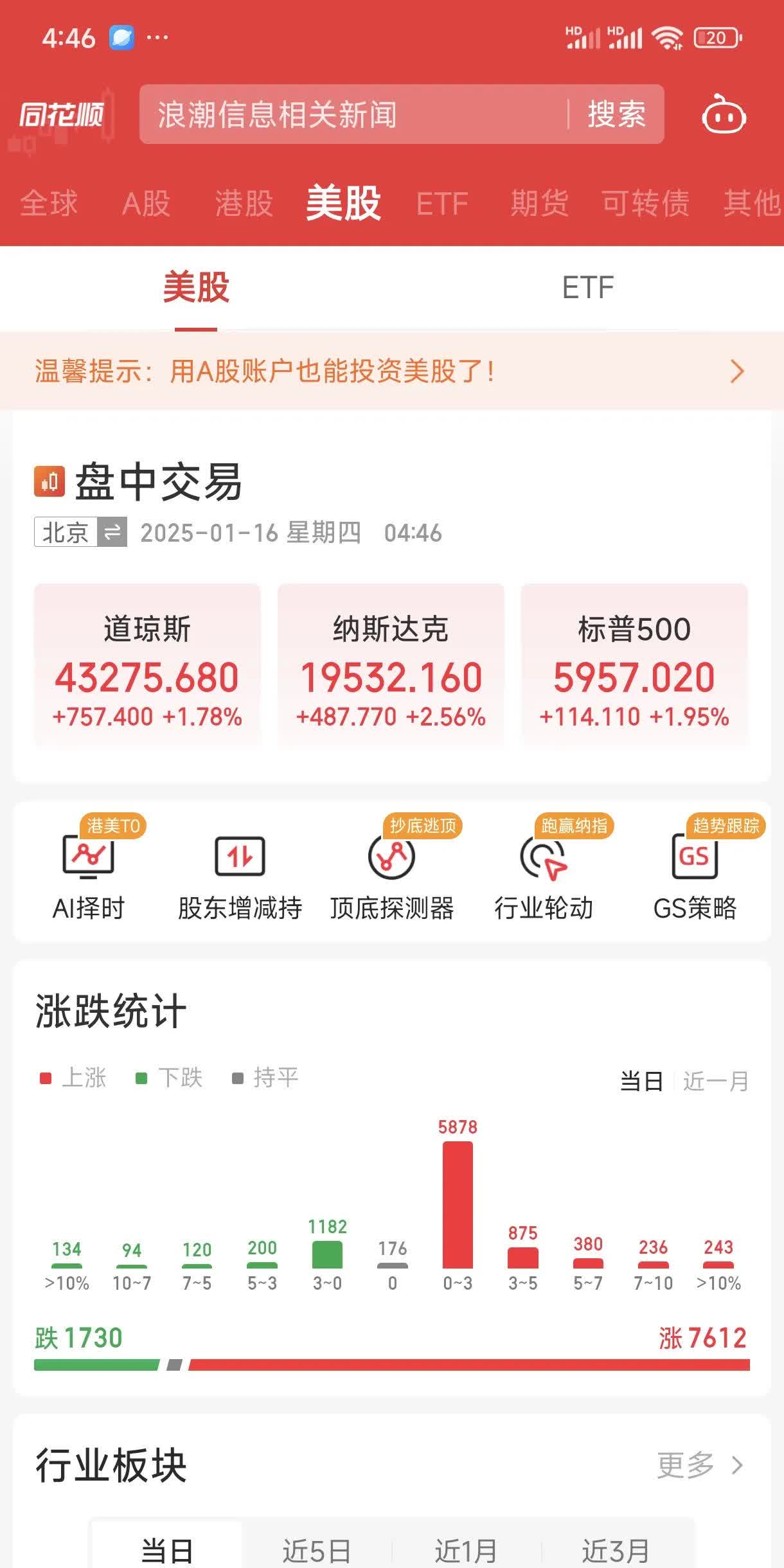Open the AI择时 tool

pyautogui.click(x=89, y=874)
